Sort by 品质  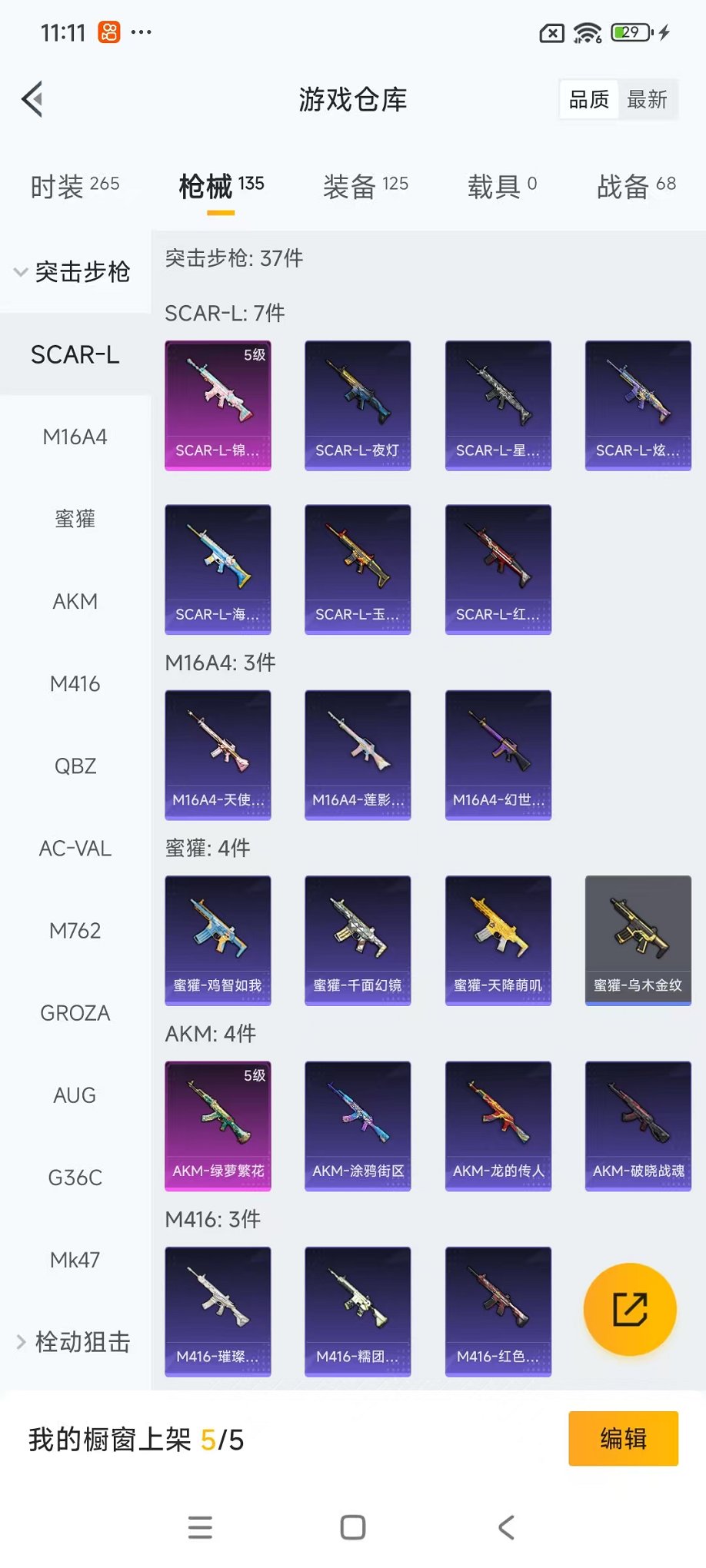pyautogui.click(x=589, y=100)
